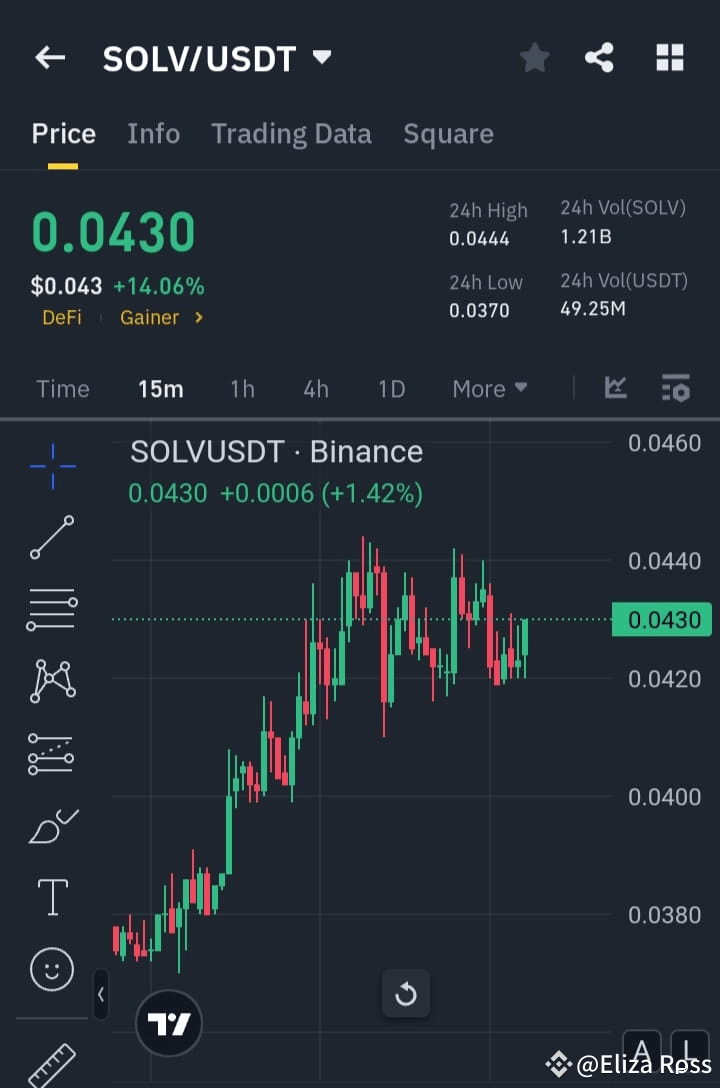Open the More timeframes dropdown
Image resolution: width=720 pixels, height=1088 pixels.
pyautogui.click(x=489, y=388)
